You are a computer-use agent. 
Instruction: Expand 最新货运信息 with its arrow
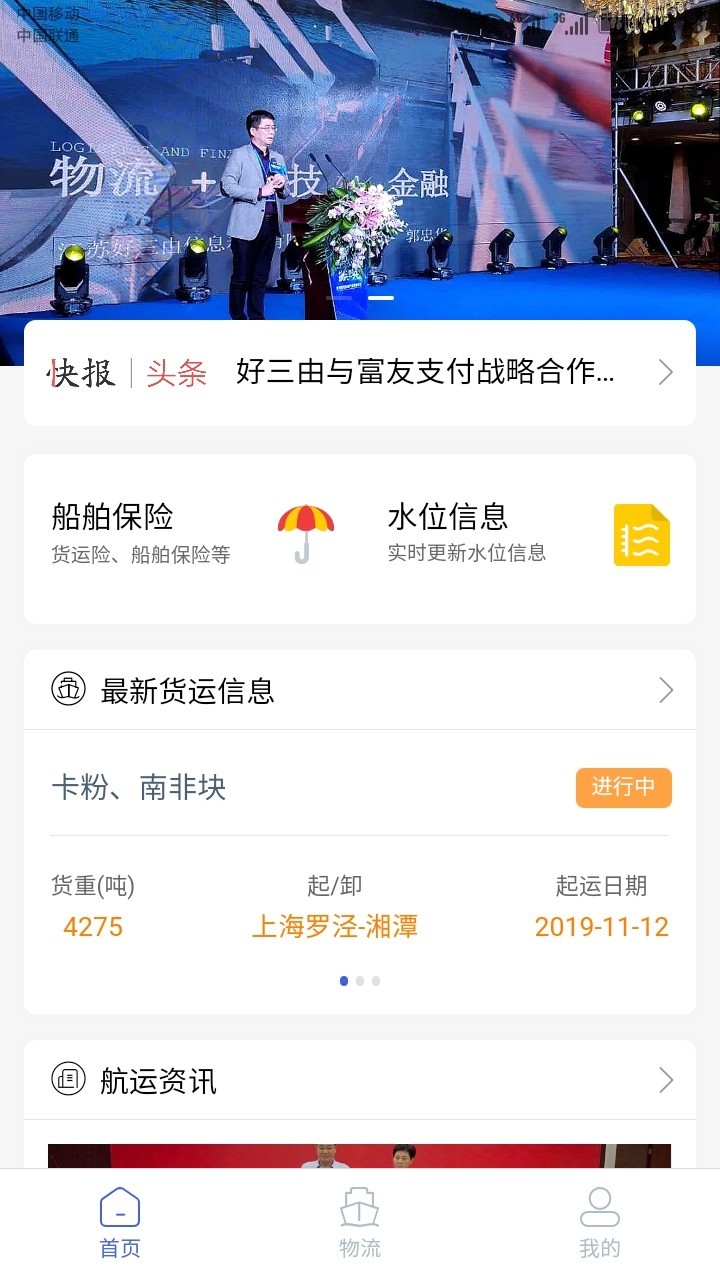pyautogui.click(x=665, y=690)
